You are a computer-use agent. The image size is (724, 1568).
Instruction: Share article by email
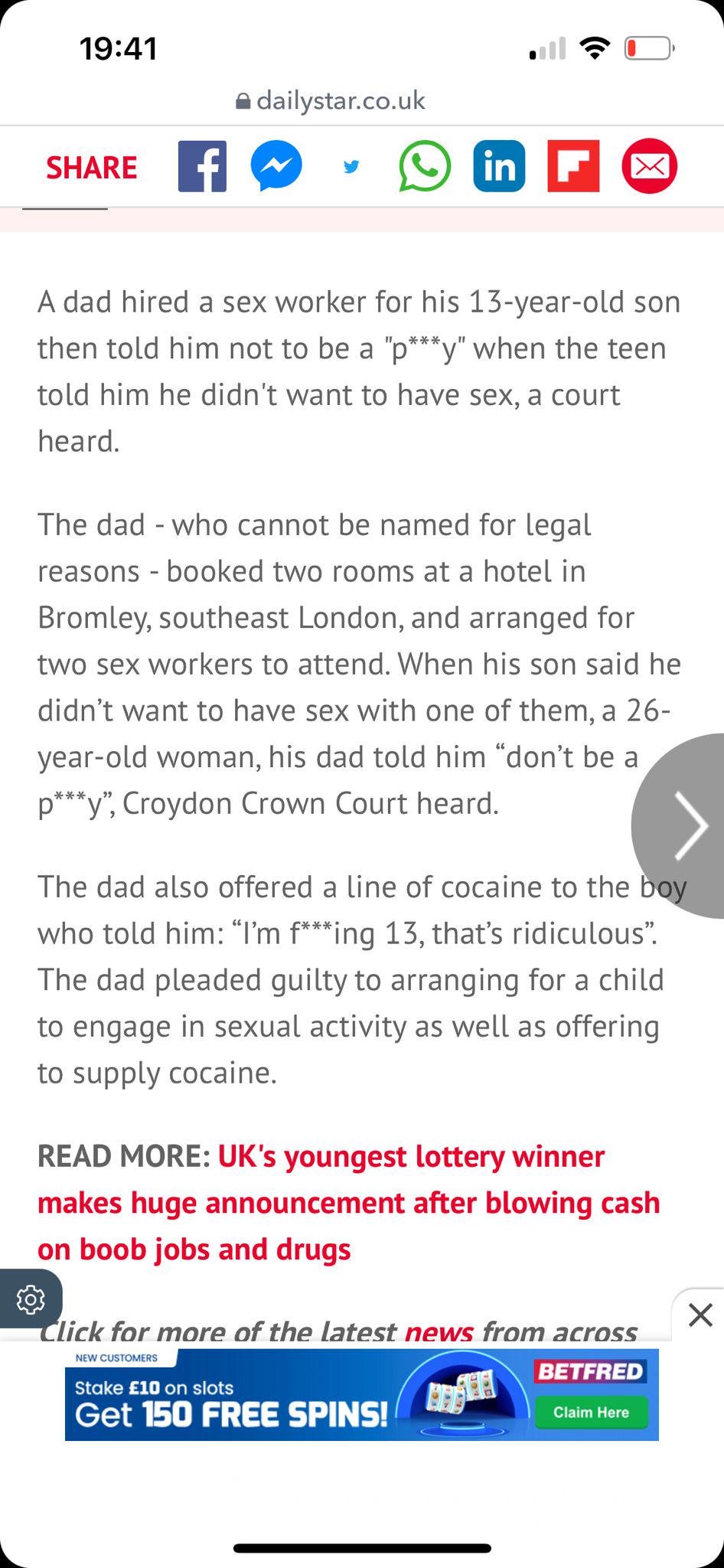649,166
